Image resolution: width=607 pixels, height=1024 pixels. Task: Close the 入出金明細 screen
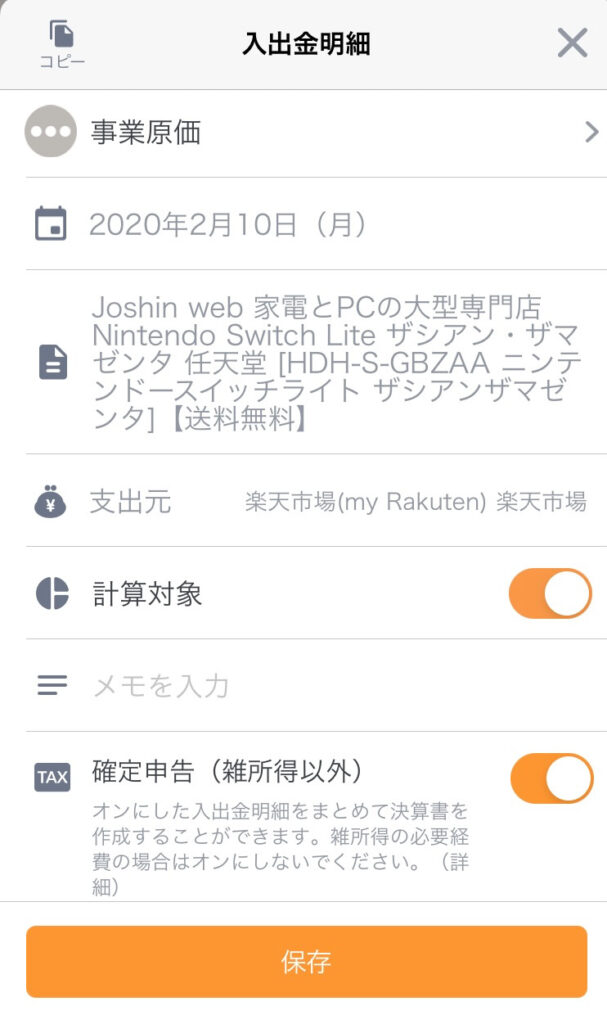click(x=572, y=44)
